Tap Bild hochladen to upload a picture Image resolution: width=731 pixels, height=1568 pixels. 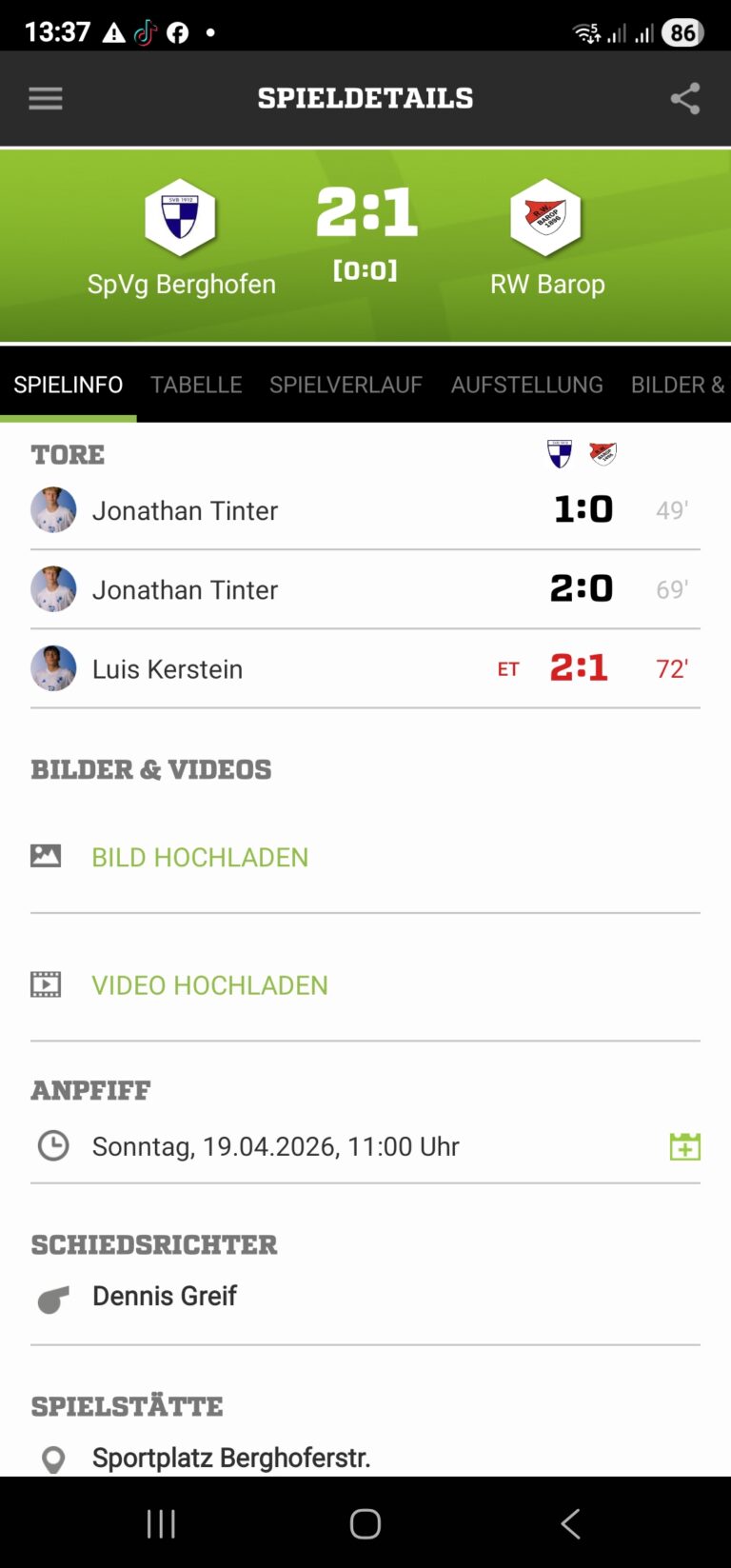(x=200, y=857)
